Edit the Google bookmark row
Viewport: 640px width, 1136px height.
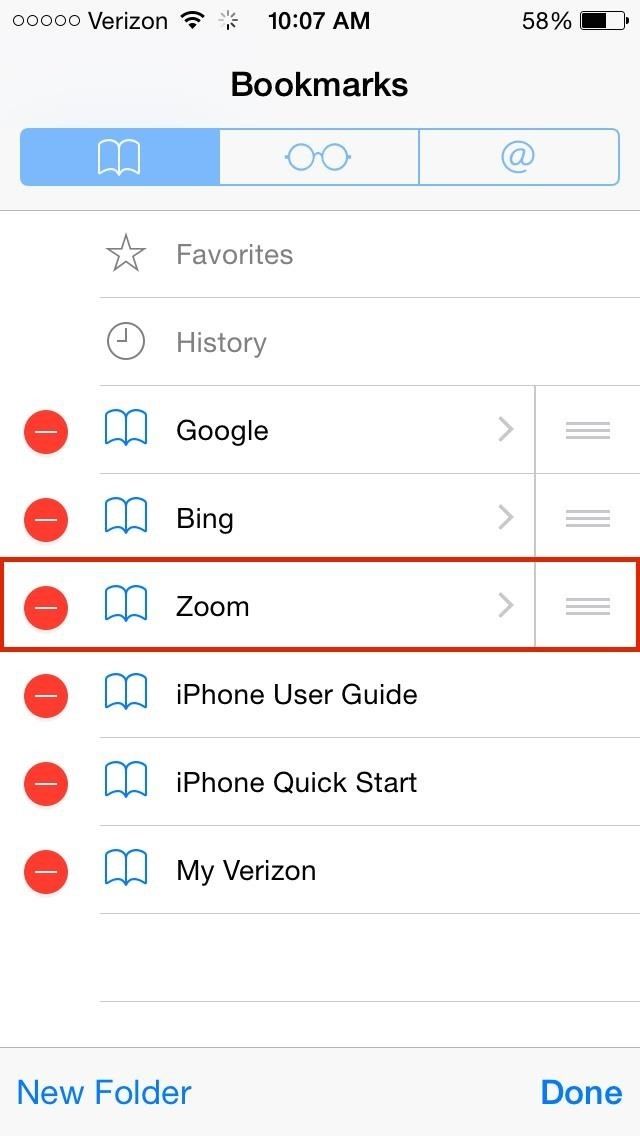coord(300,431)
